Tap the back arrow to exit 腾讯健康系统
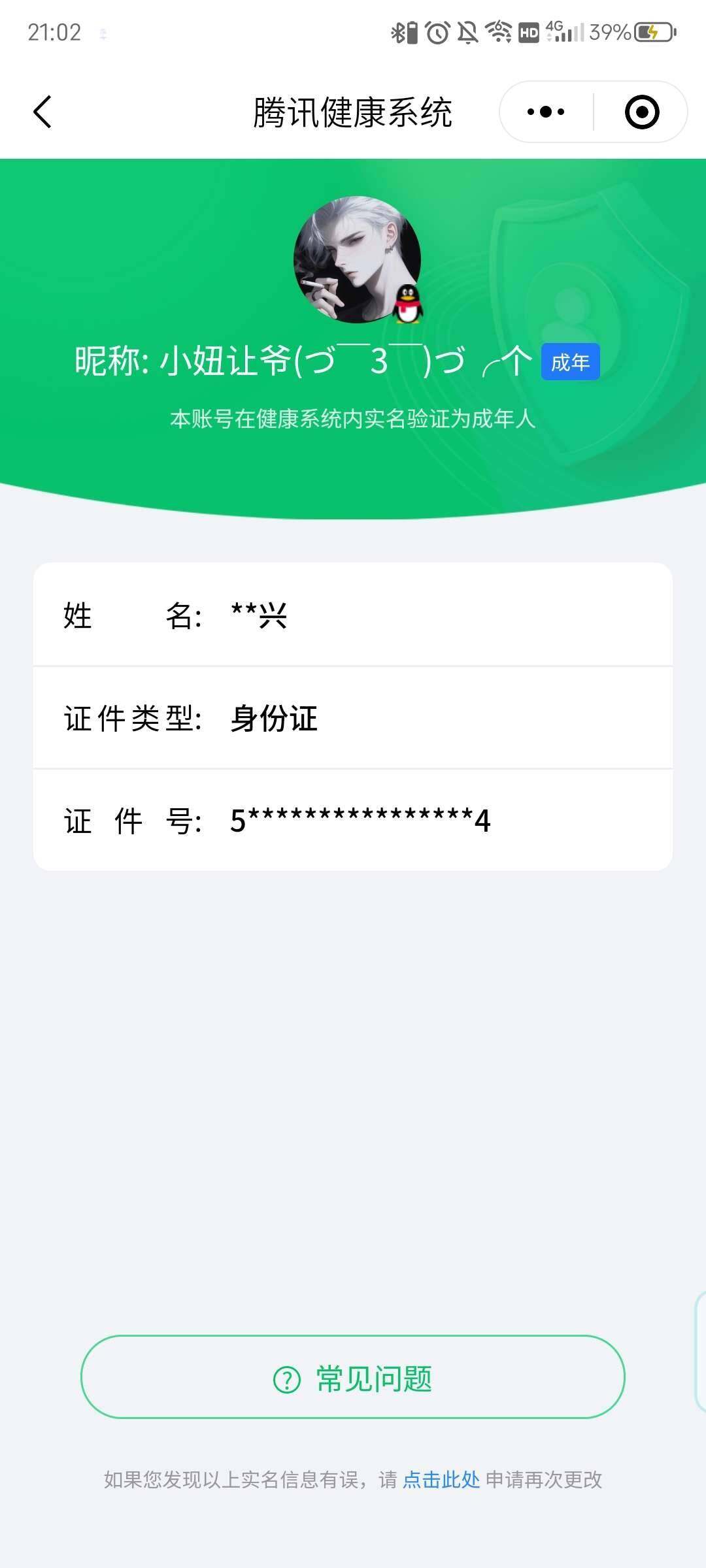The image size is (706, 1568). pos(42,111)
